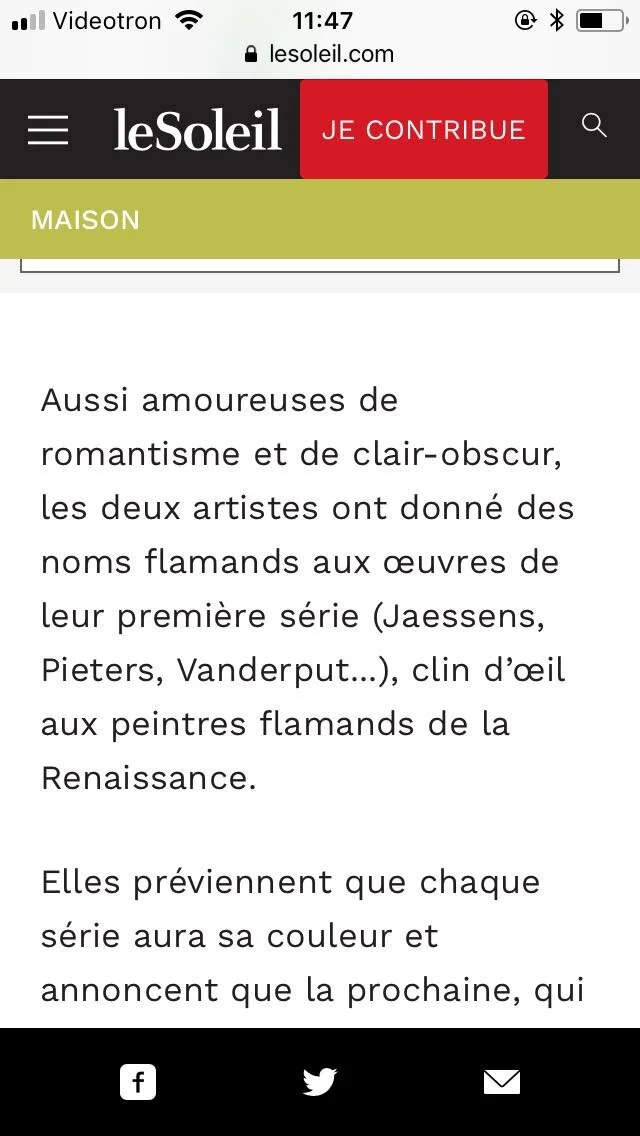This screenshot has width=640, height=1136.
Task: Share the article on Twitter
Action: [320, 1082]
